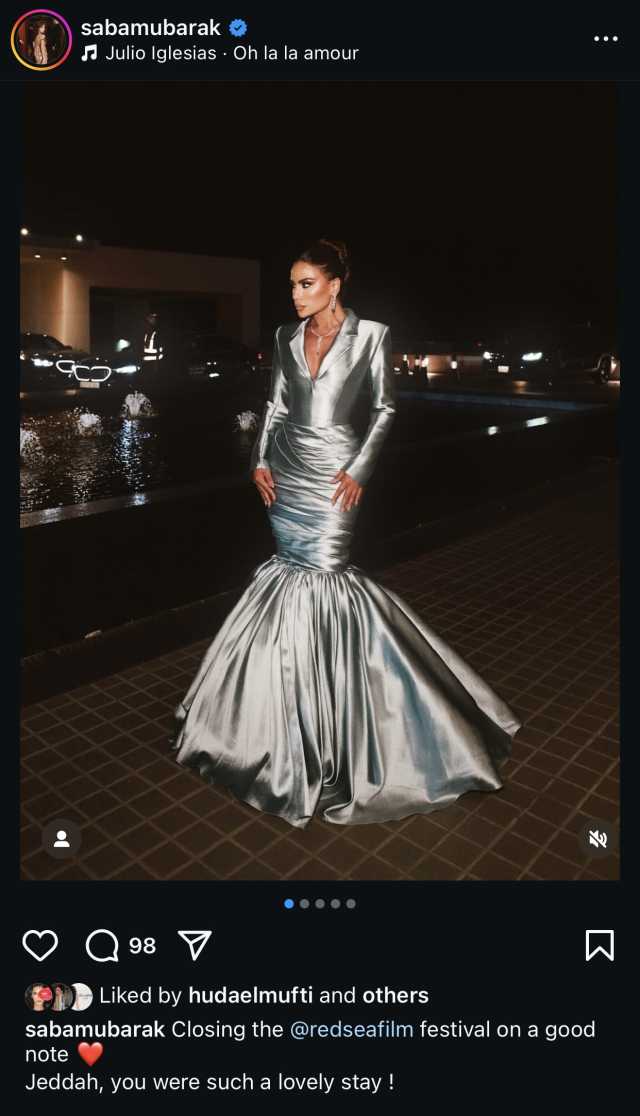
Task: Unmute the post's audio
Action: click(598, 839)
